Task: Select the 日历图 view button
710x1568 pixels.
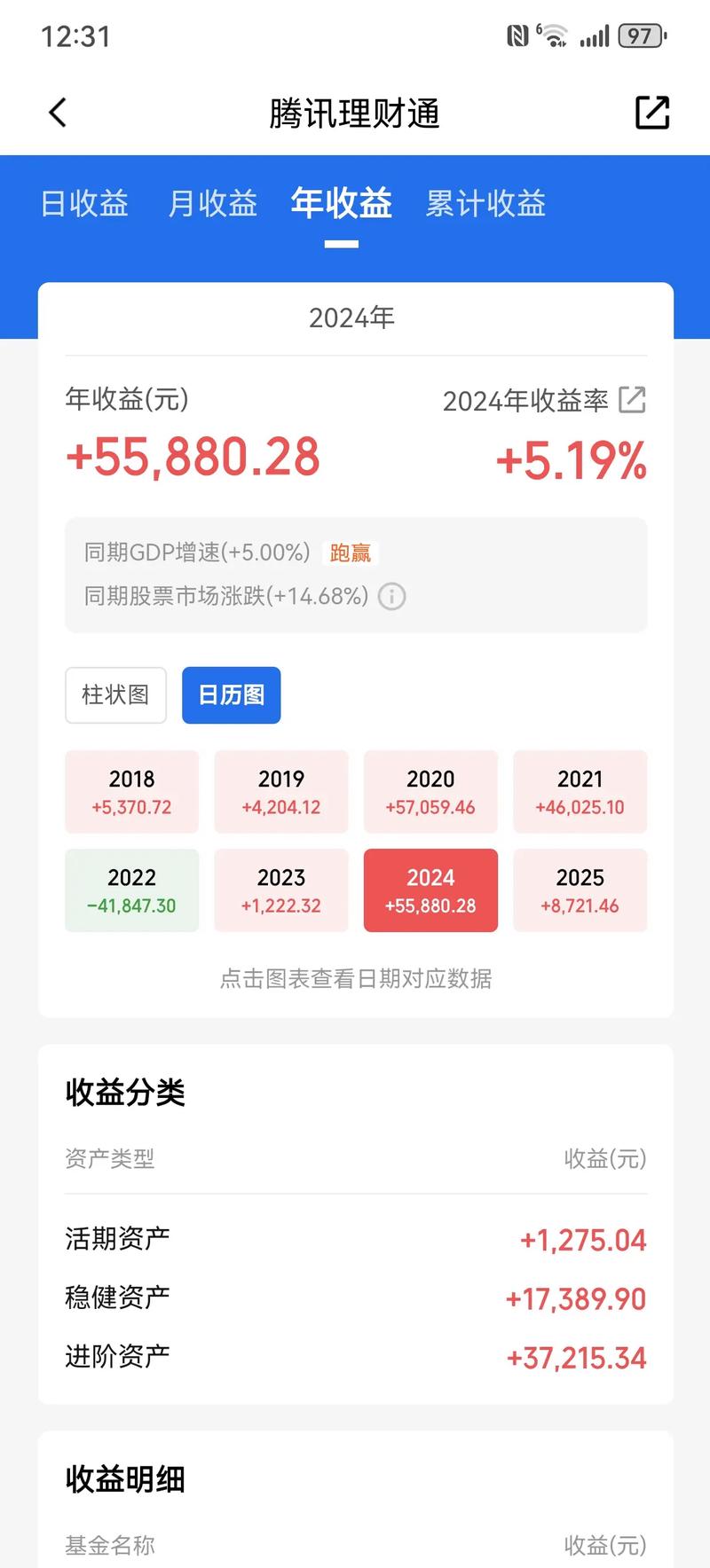Action: (232, 695)
